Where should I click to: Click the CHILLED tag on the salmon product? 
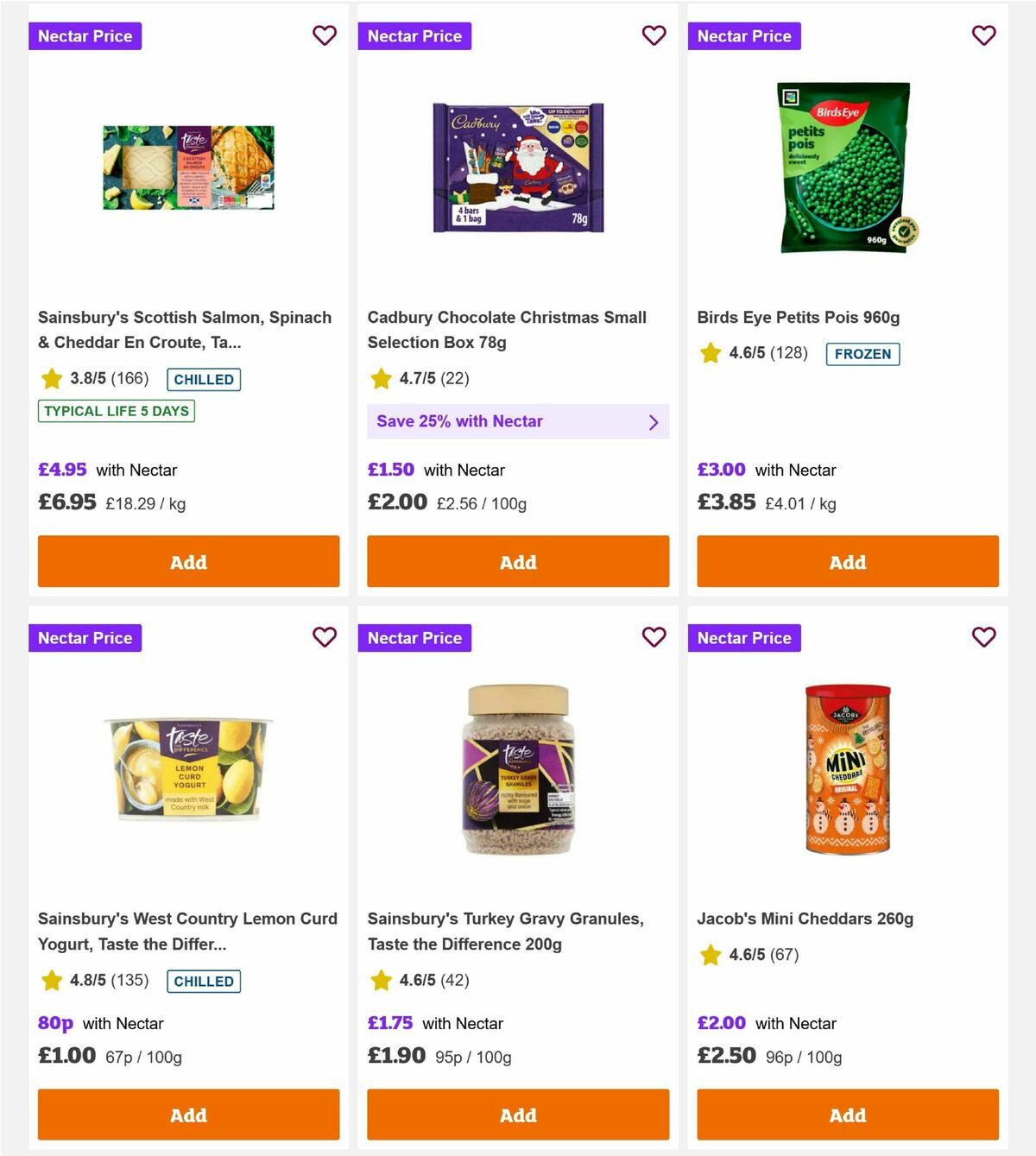[203, 379]
